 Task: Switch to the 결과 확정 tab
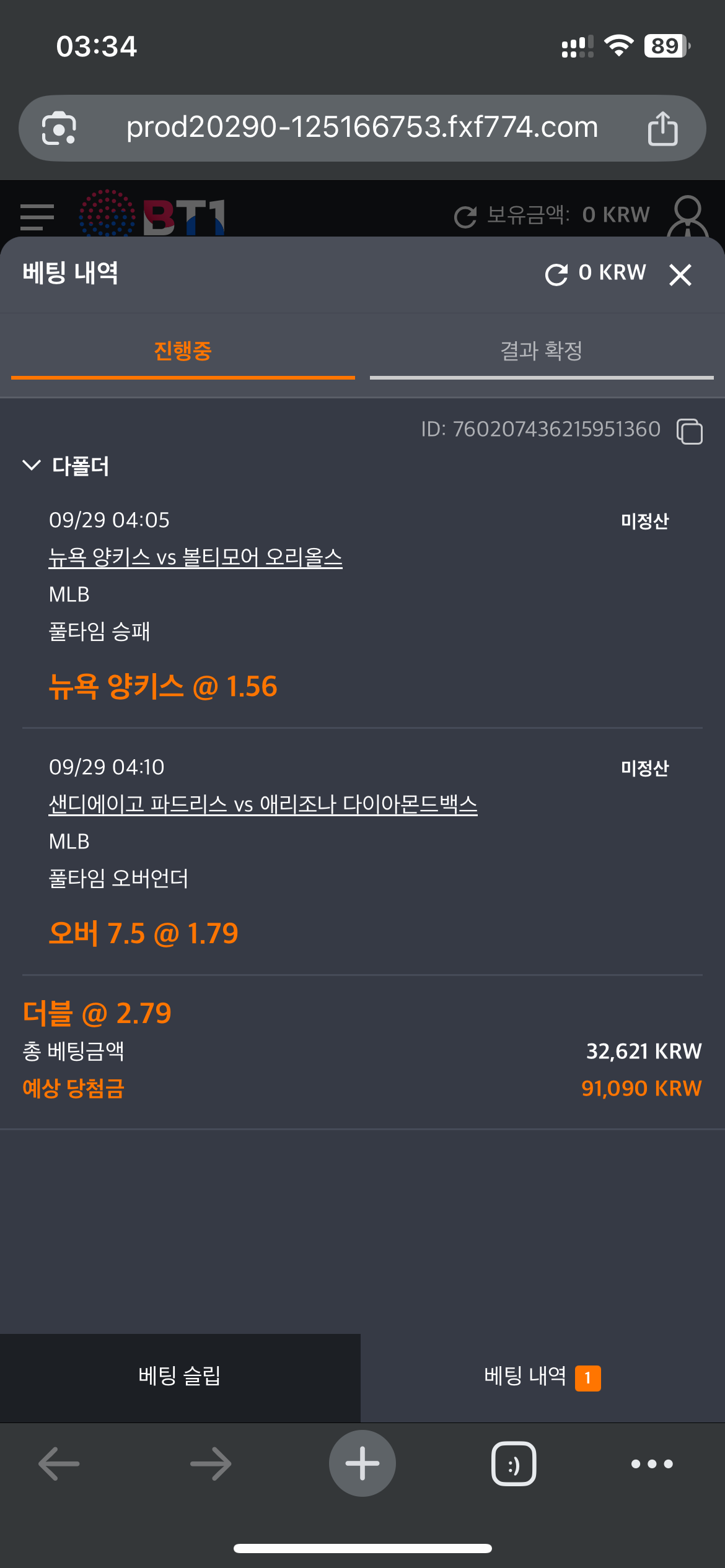[541, 351]
